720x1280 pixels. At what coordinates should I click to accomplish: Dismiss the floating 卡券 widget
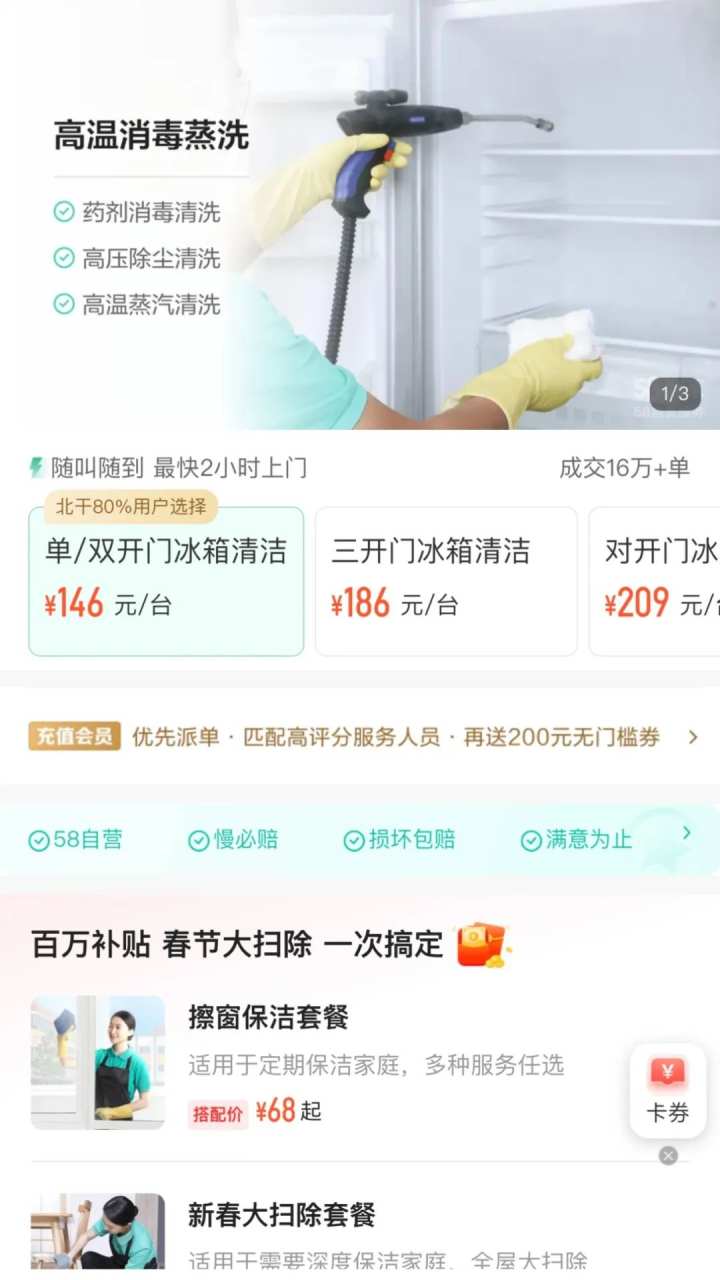[668, 1156]
